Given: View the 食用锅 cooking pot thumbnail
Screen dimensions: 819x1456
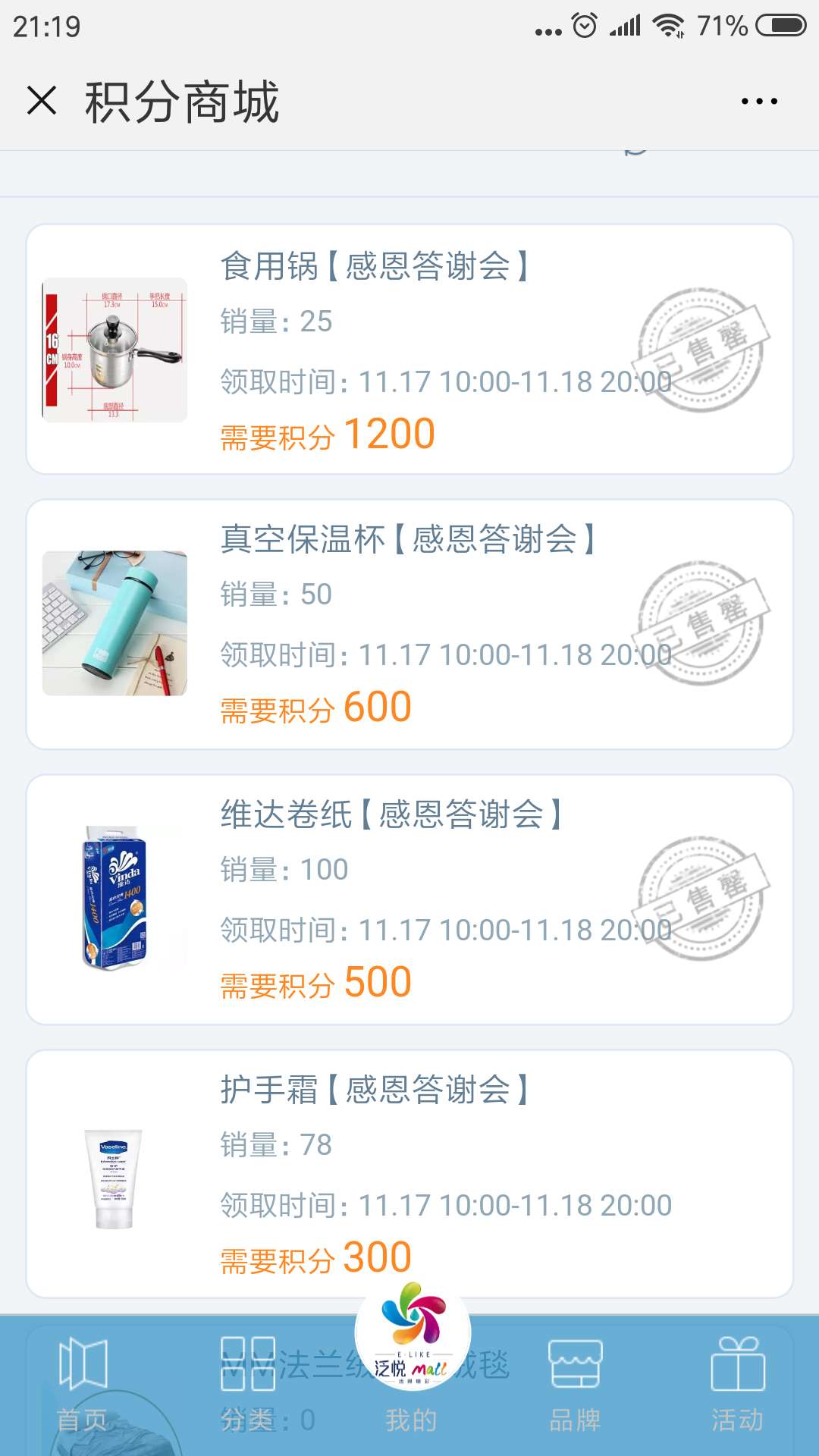Looking at the screenshot, I should click(x=115, y=350).
